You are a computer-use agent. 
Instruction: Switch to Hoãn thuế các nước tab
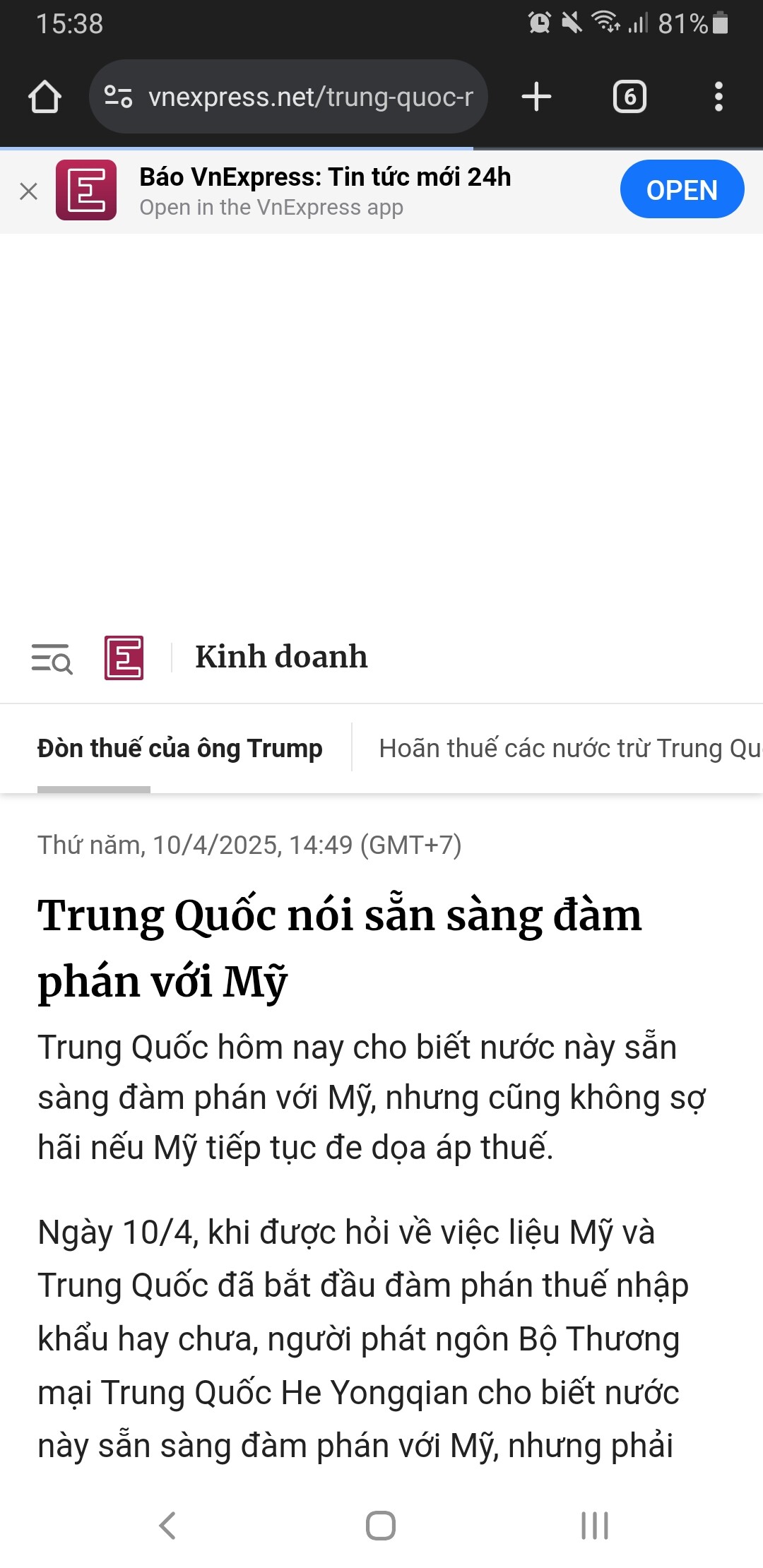569,749
